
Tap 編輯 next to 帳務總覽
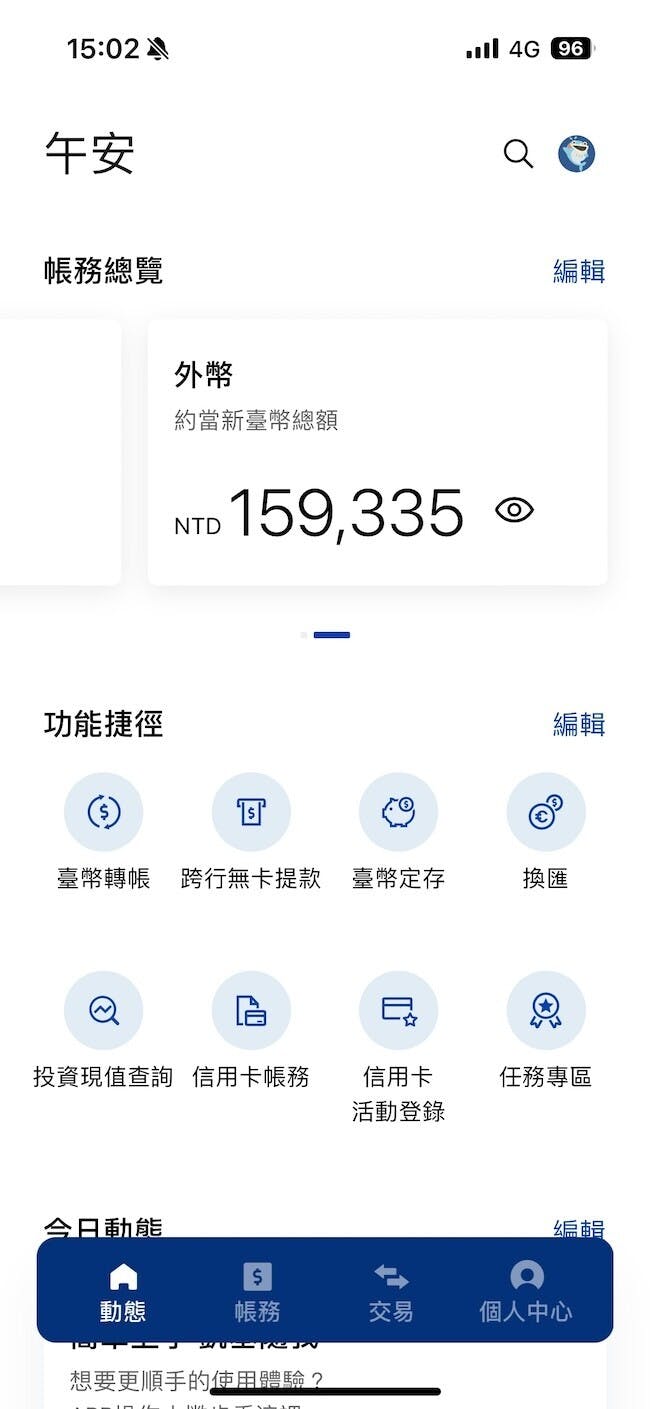click(x=579, y=271)
